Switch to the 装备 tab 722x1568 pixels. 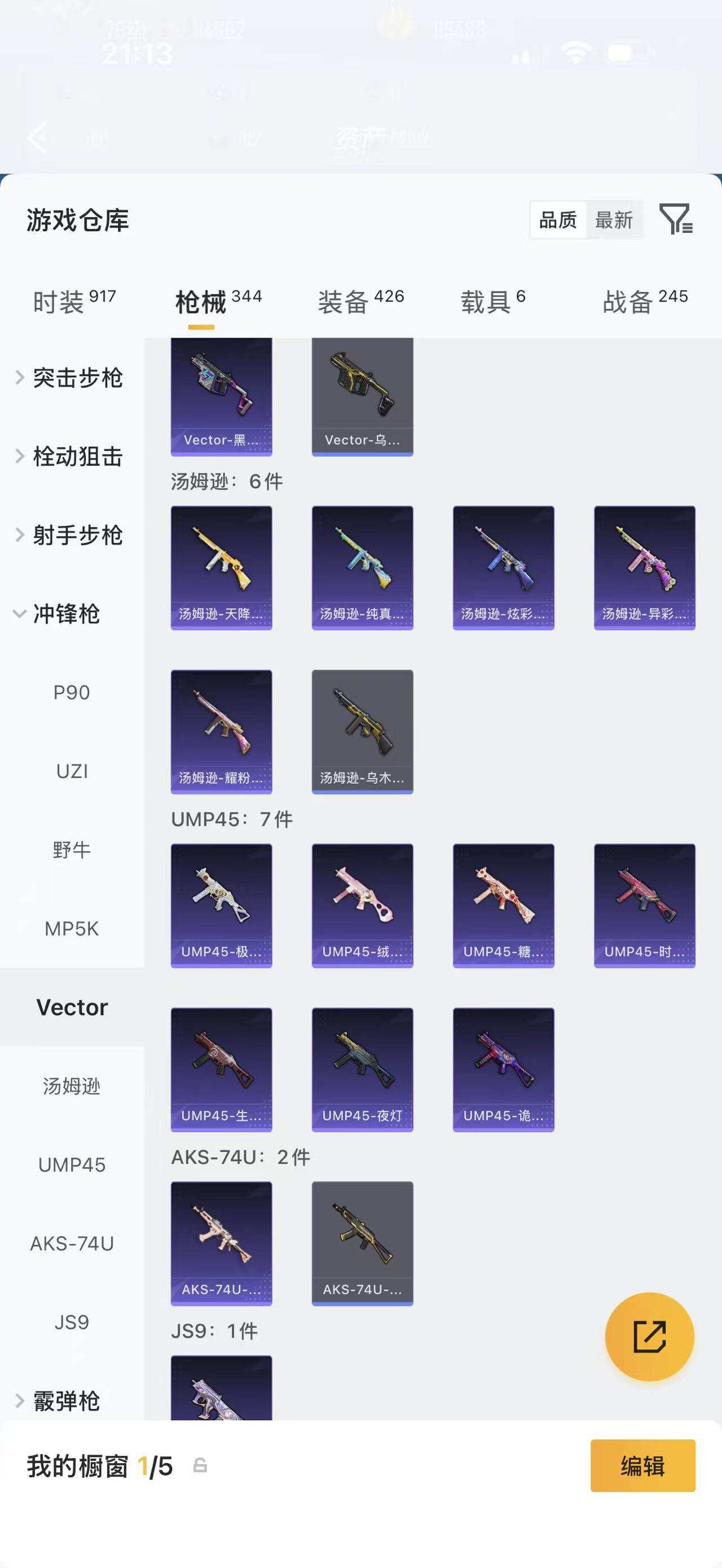click(x=360, y=301)
